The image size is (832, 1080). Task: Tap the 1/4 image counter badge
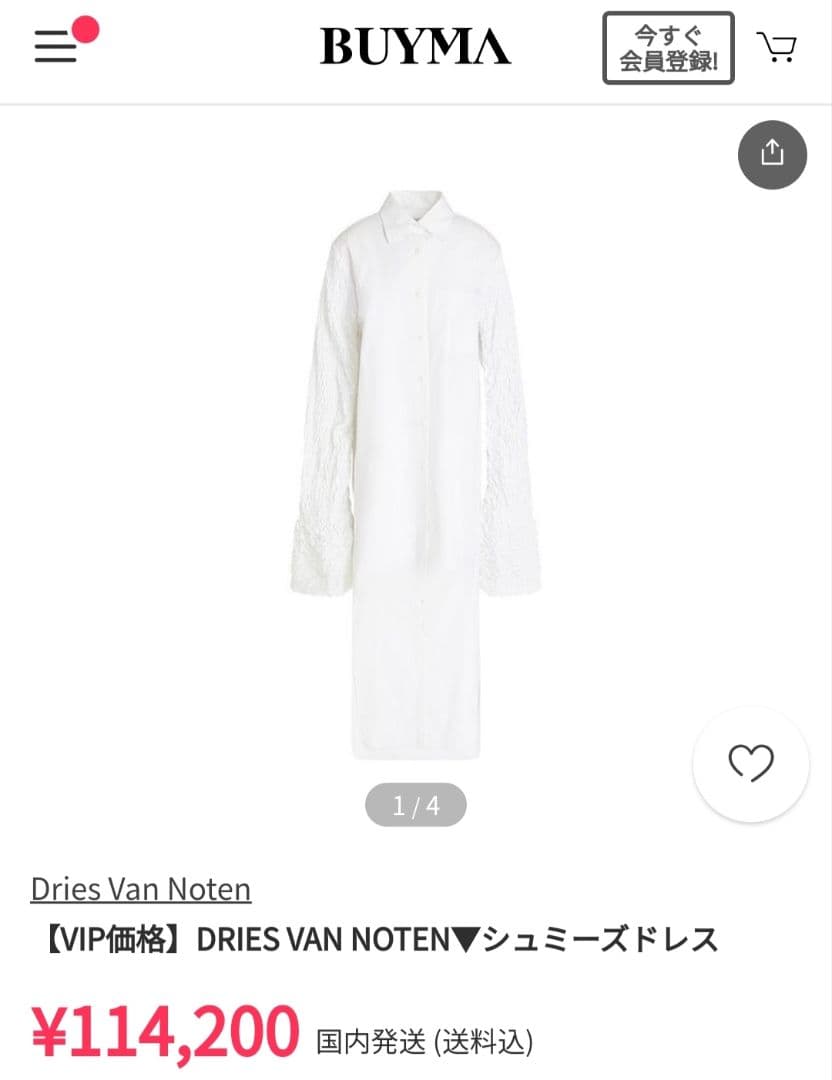click(416, 804)
